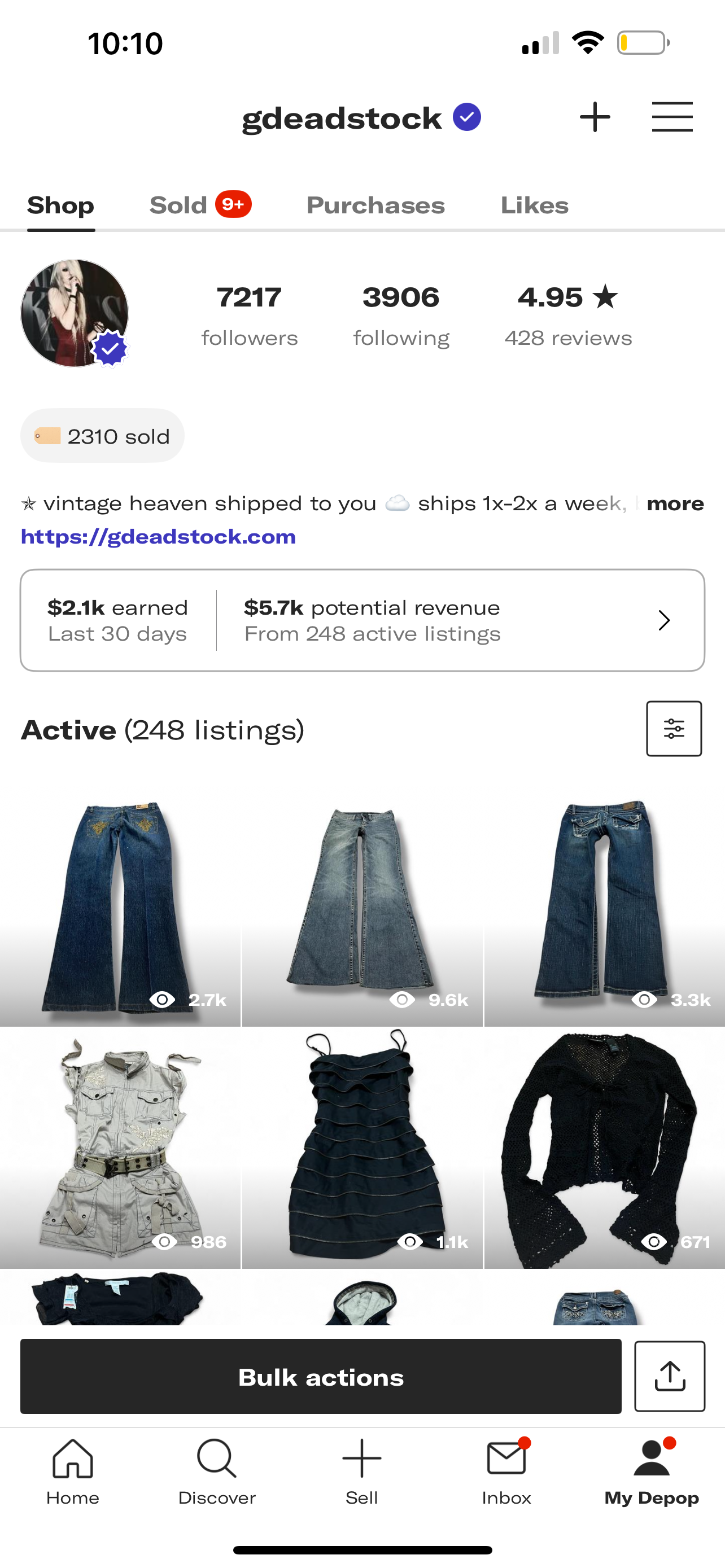Switch to the Purchases tab
This screenshot has height=1568, width=725.
pyautogui.click(x=375, y=205)
